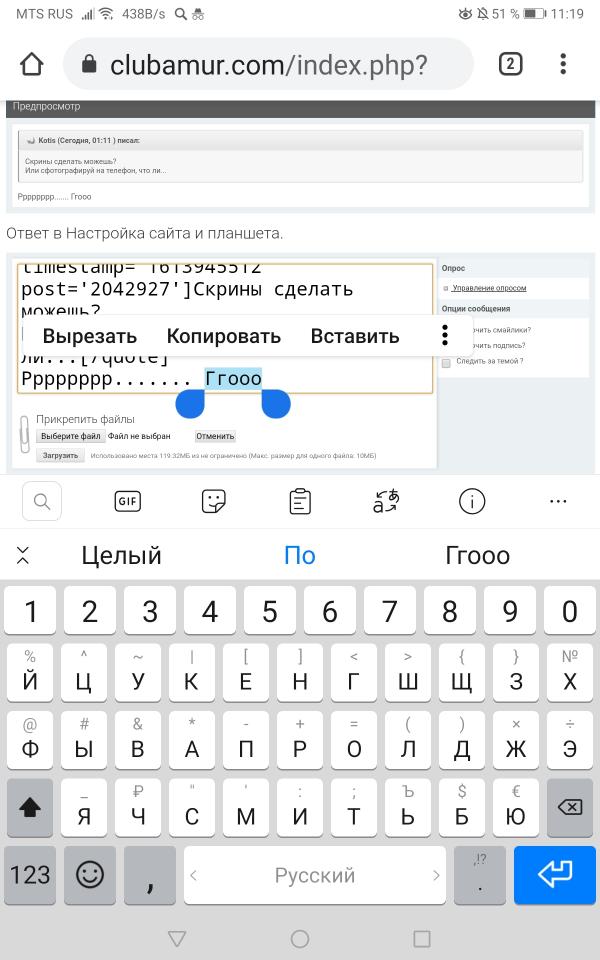Open the browser home page
This screenshot has width=600, height=960.
(32, 65)
